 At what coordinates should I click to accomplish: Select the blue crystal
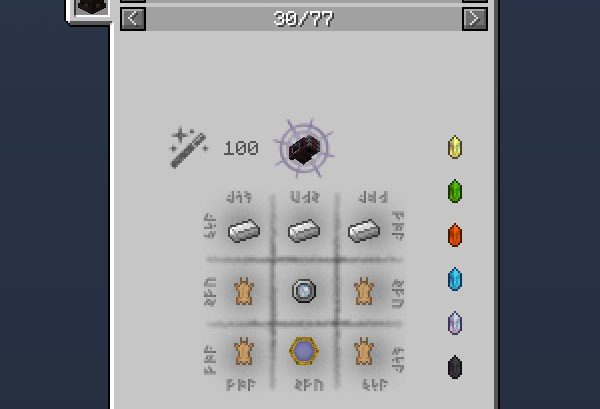click(455, 279)
